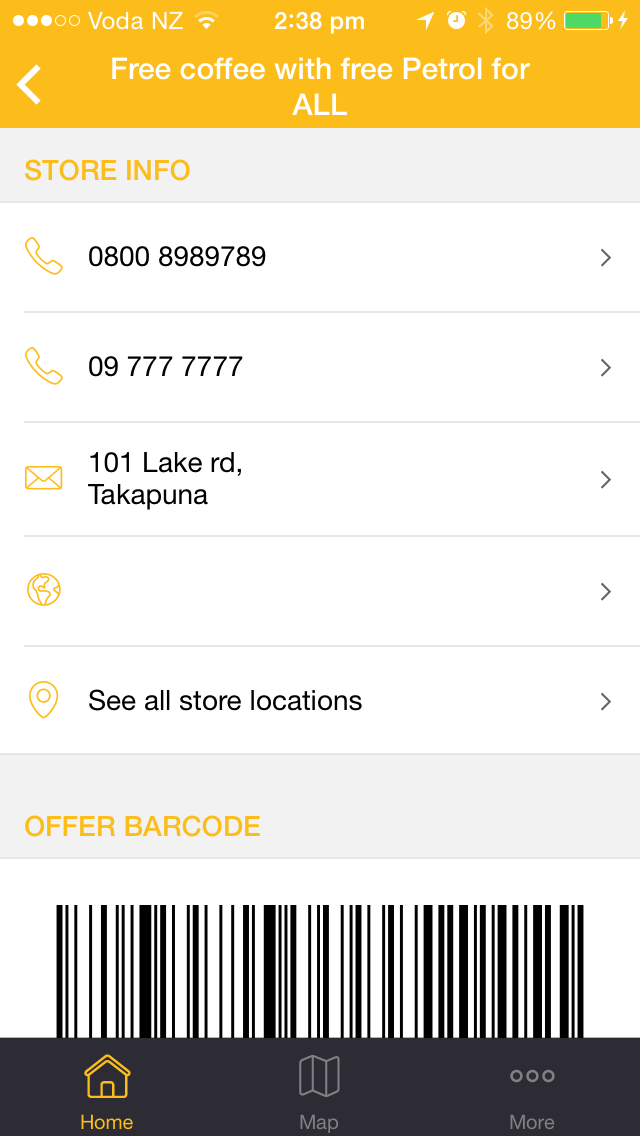The height and width of the screenshot is (1136, 640).
Task: Call the 0800 8989789 number
Action: coord(320,257)
